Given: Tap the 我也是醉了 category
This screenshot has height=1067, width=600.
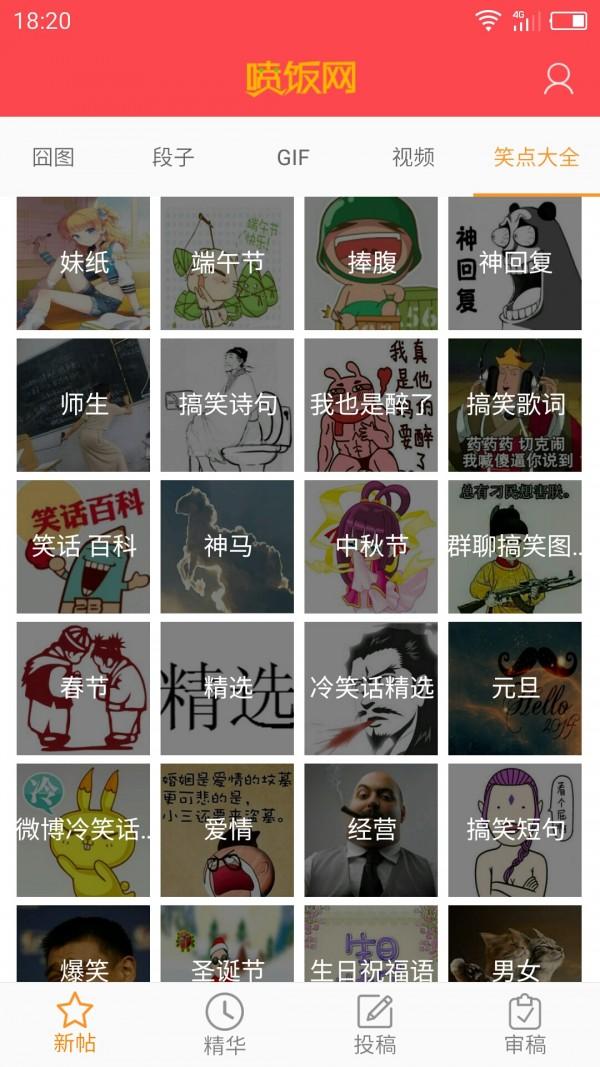Looking at the screenshot, I should point(371,405).
